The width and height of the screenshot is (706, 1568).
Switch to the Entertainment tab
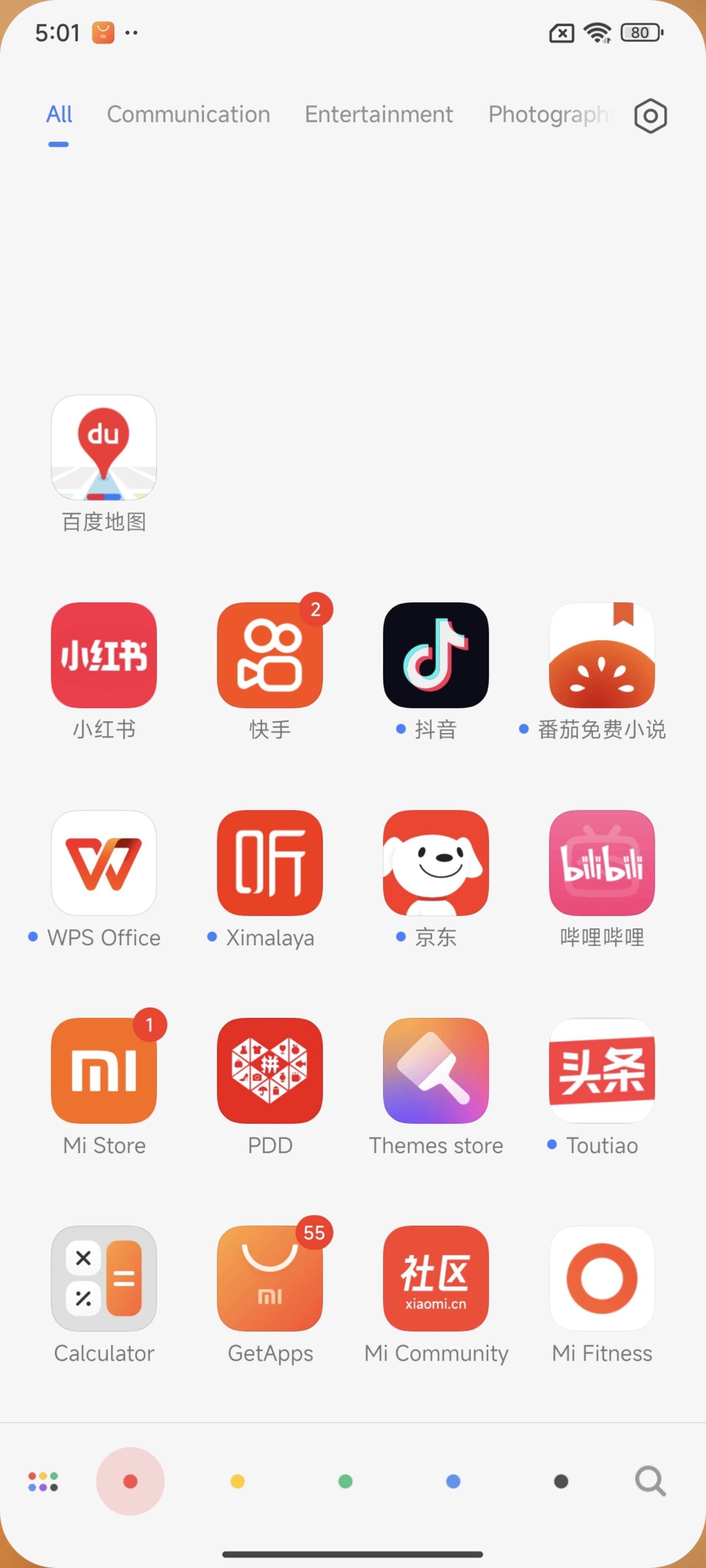click(378, 114)
